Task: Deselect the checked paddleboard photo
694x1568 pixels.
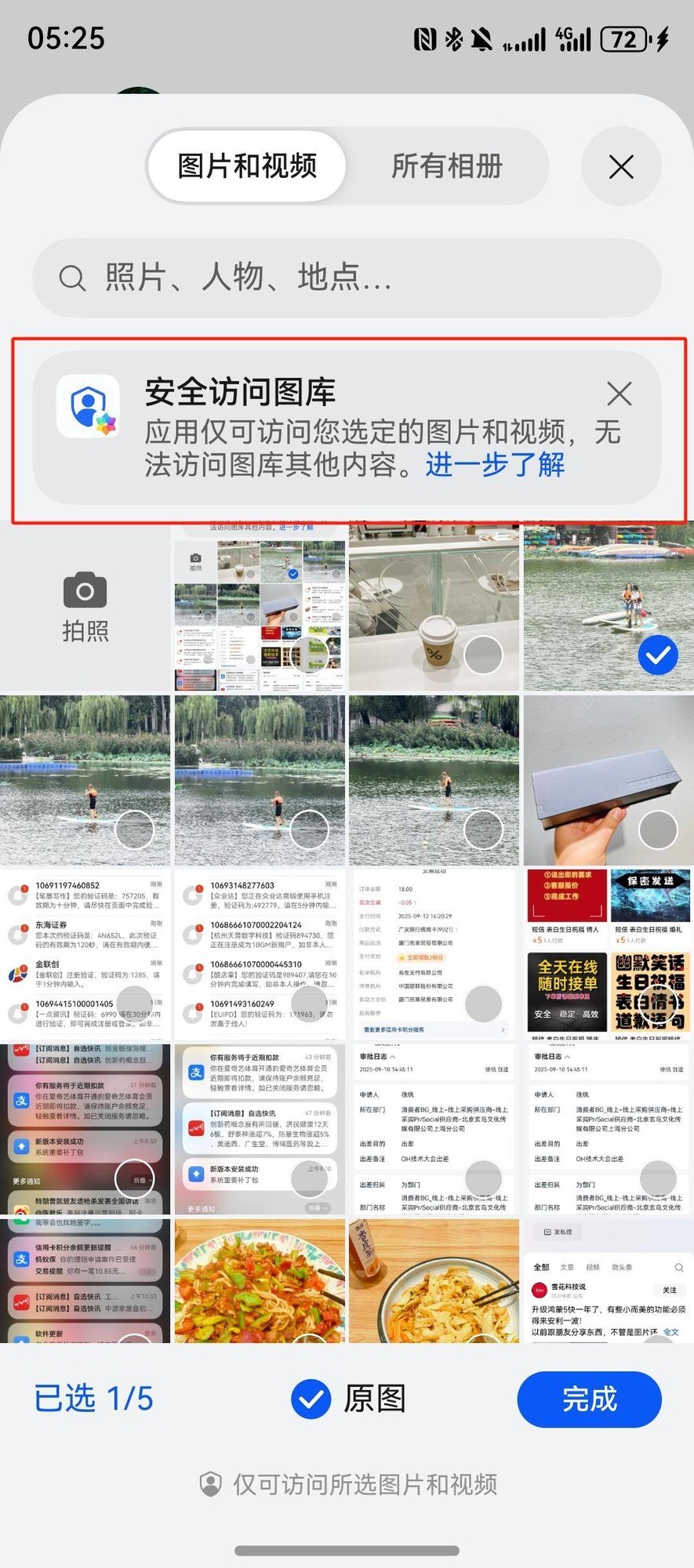Action: point(657,655)
